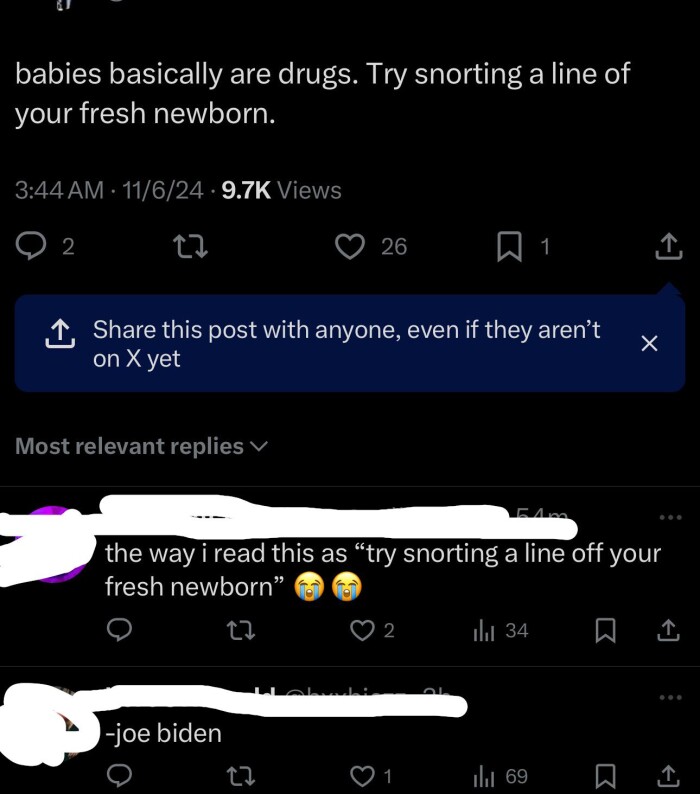Share the main post via share icon
The image size is (700, 794).
click(668, 246)
